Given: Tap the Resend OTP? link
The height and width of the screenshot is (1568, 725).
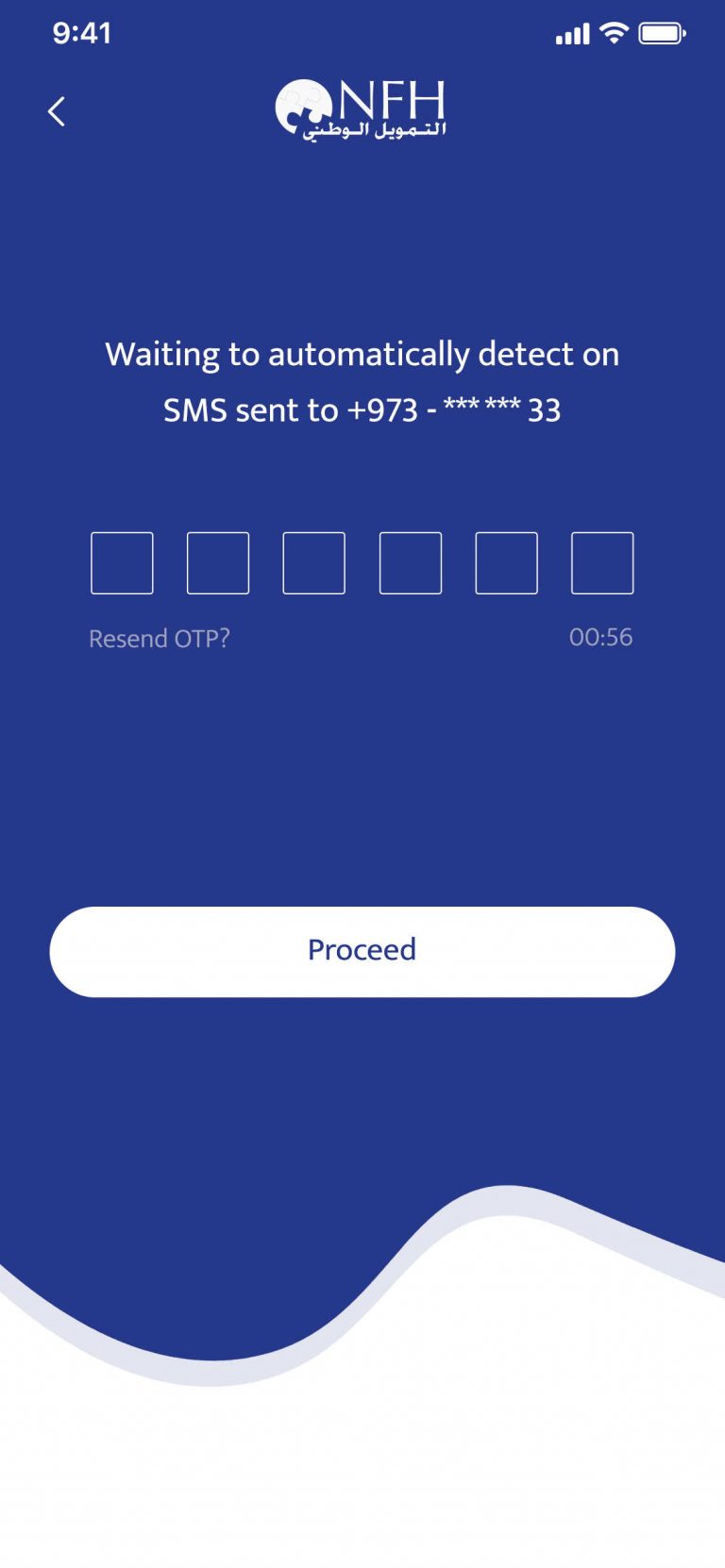Looking at the screenshot, I should (160, 639).
